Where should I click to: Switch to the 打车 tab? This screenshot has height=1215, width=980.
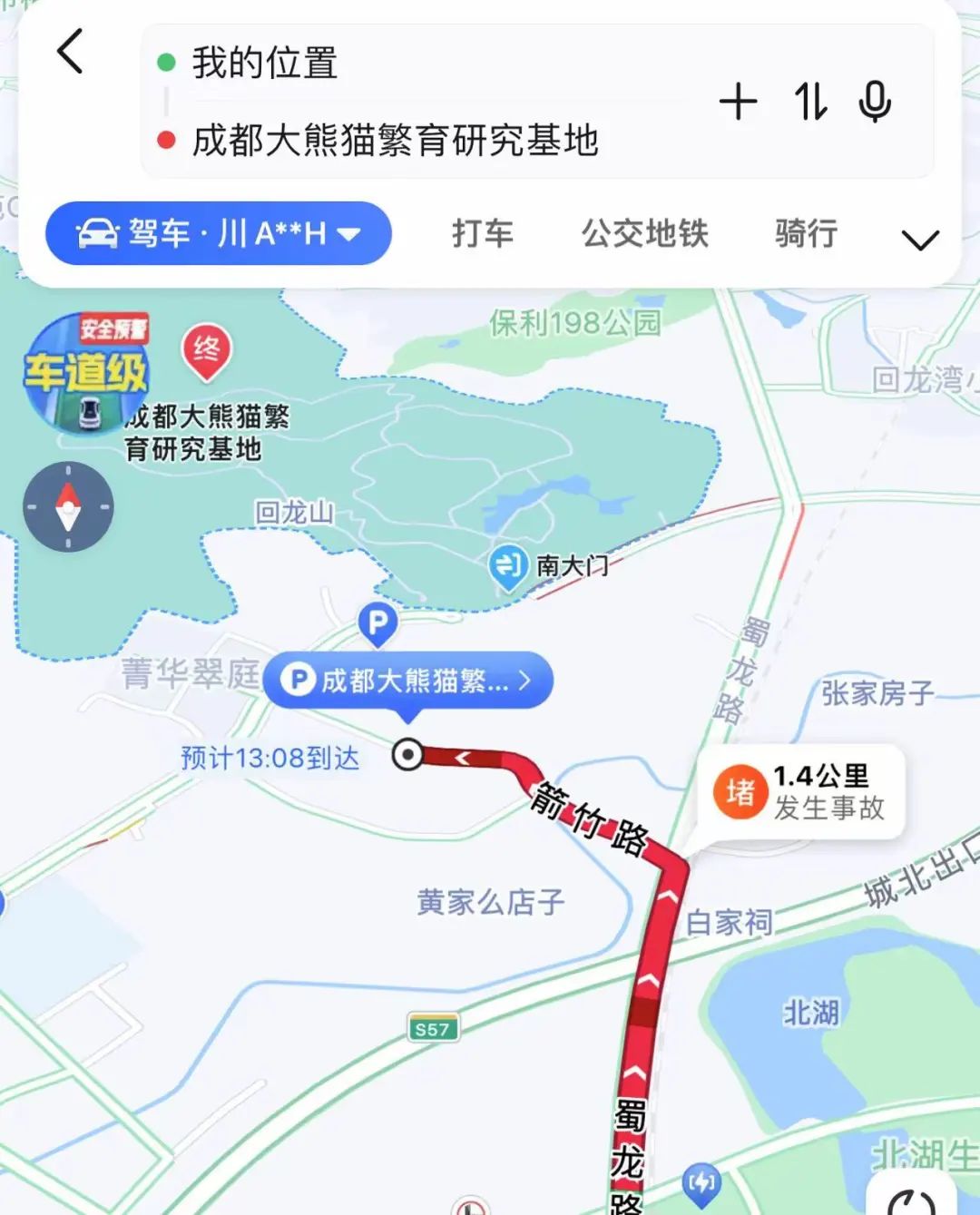coord(482,233)
